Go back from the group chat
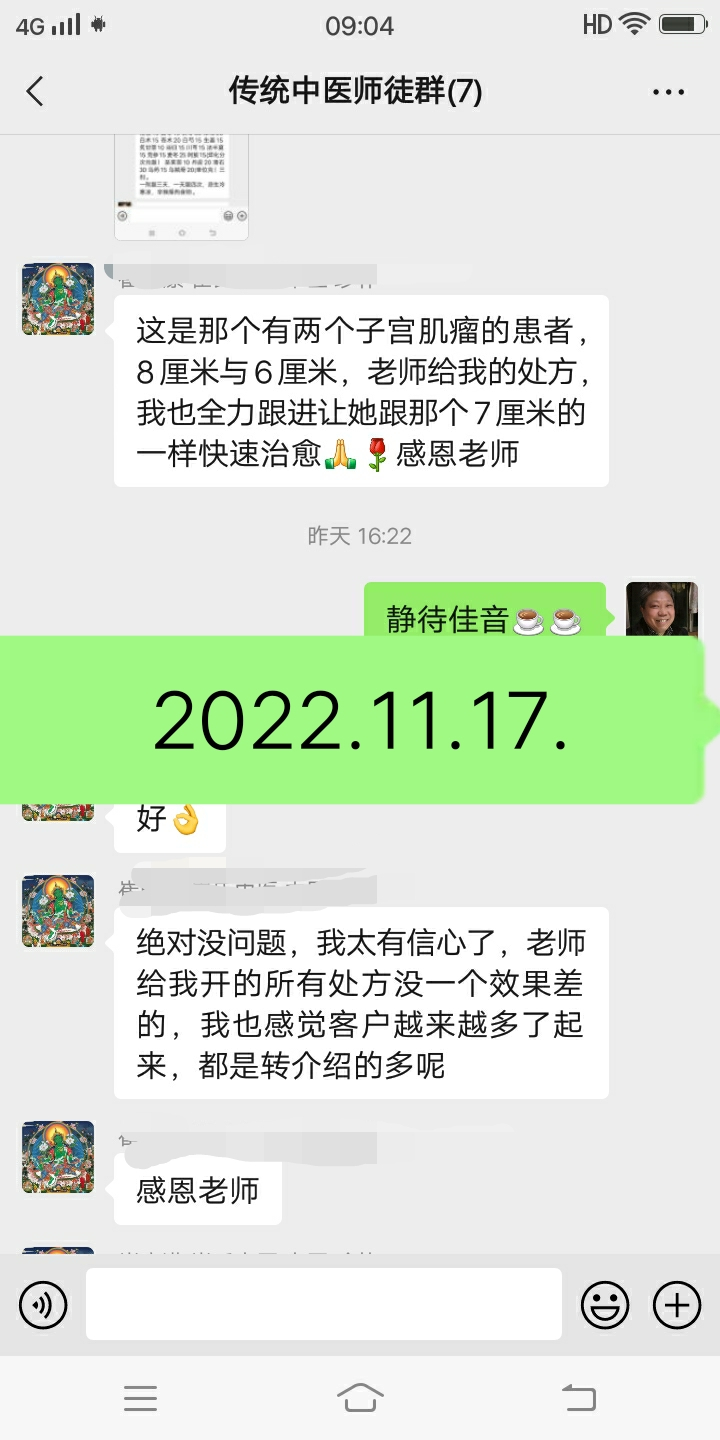 [x=35, y=92]
